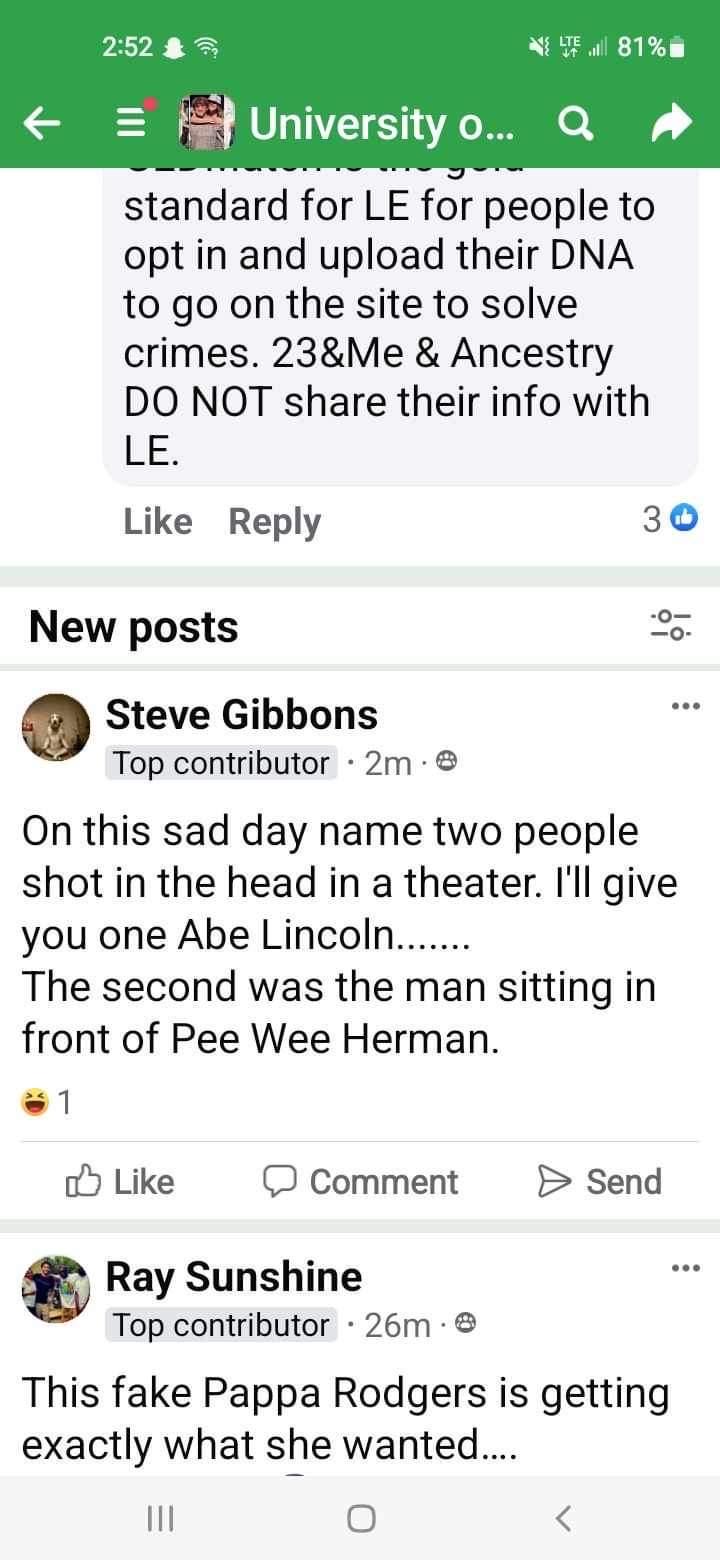This screenshot has height=1560, width=720.
Task: Like Steve Gibbons' post
Action: pyautogui.click(x=120, y=1181)
